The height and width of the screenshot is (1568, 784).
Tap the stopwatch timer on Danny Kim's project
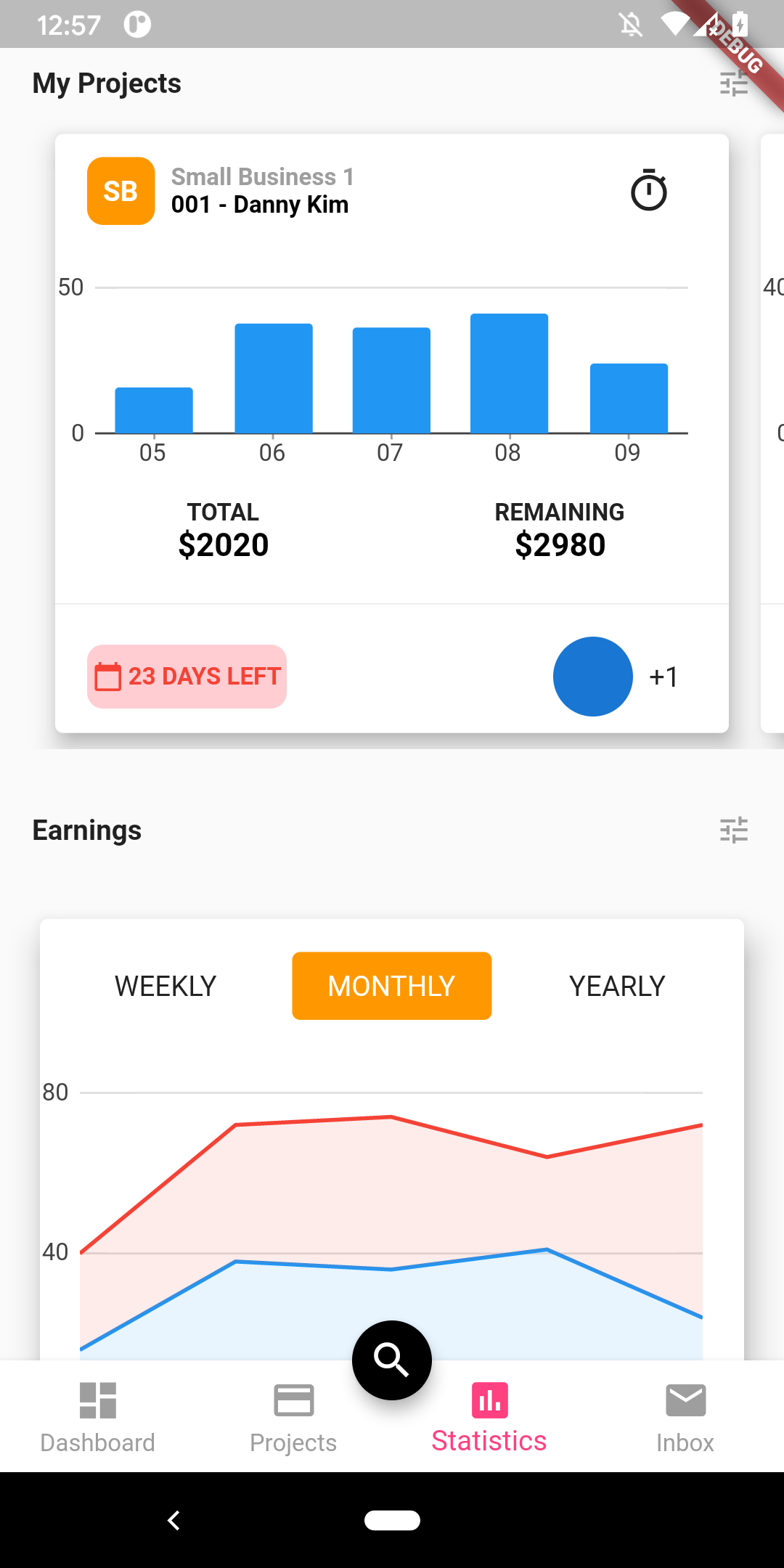648,191
